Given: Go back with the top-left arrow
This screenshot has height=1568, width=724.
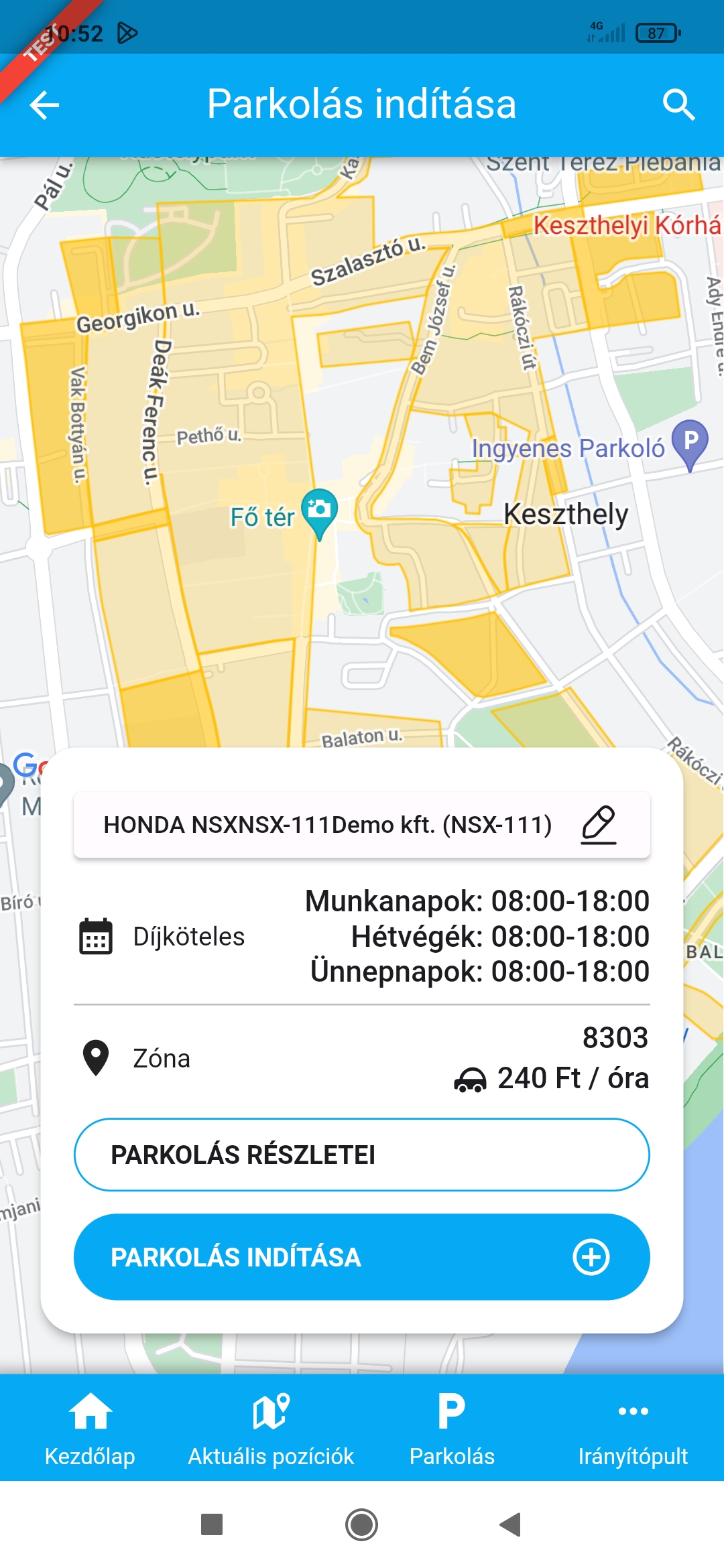Looking at the screenshot, I should 45,105.
